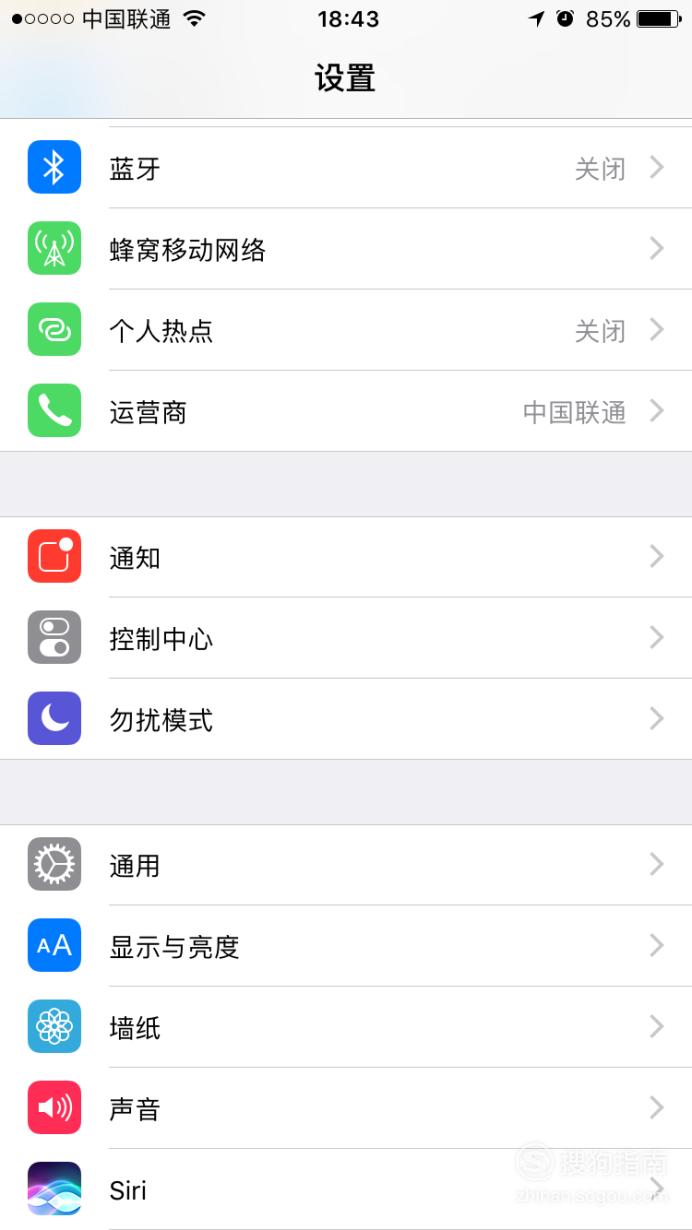This screenshot has height=1230, width=692.
Task: Select the 墙纸 wallpaper row
Action: pyautogui.click(x=346, y=1027)
